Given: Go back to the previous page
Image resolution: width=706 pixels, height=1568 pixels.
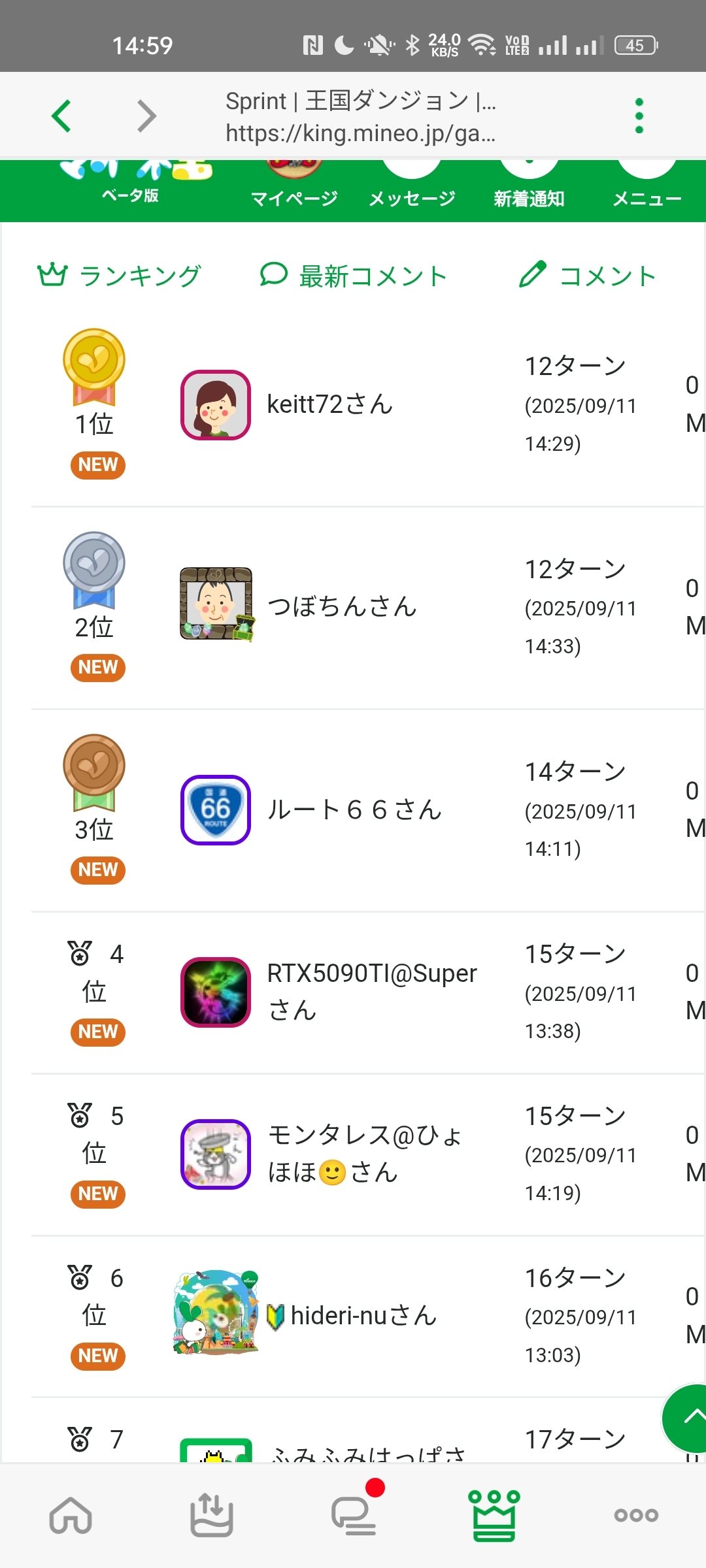Looking at the screenshot, I should coord(61,116).
